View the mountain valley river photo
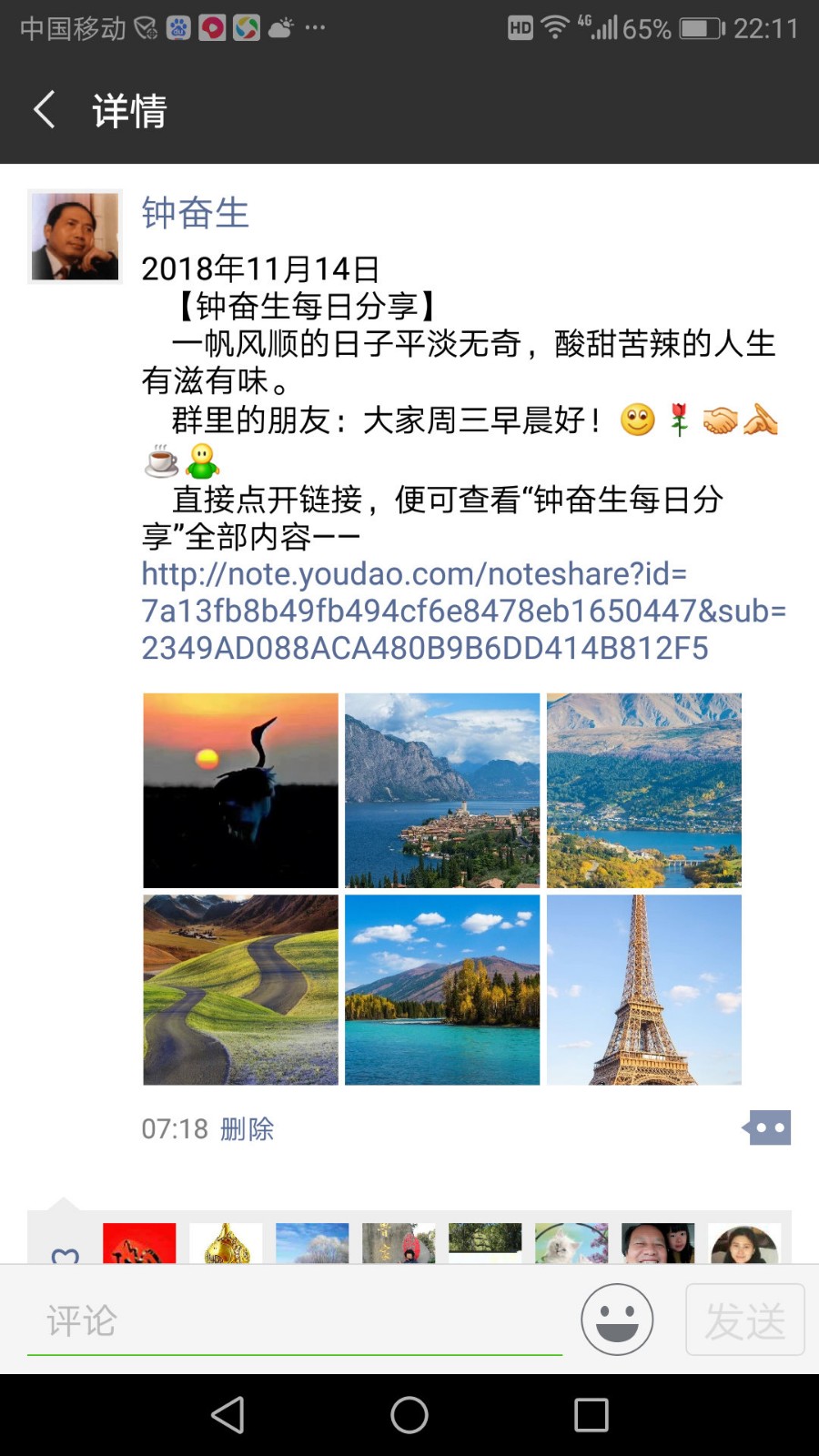 (644, 790)
